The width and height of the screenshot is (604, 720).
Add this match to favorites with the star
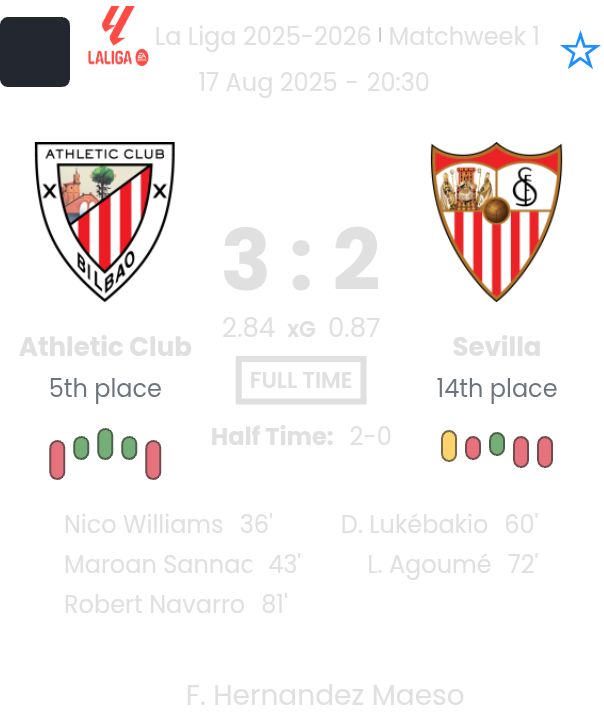coord(580,50)
